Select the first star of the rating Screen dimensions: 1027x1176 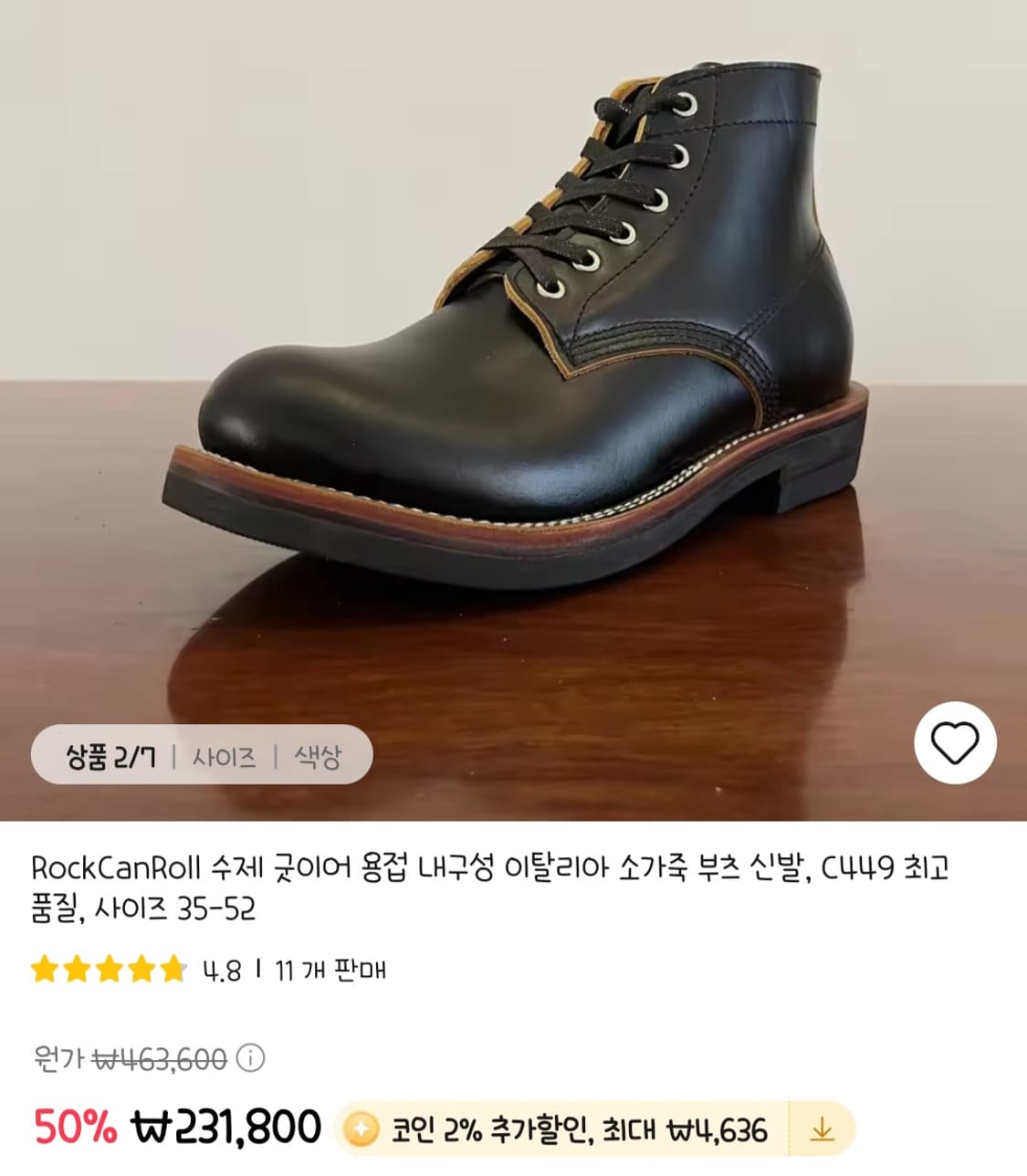[x=44, y=970]
